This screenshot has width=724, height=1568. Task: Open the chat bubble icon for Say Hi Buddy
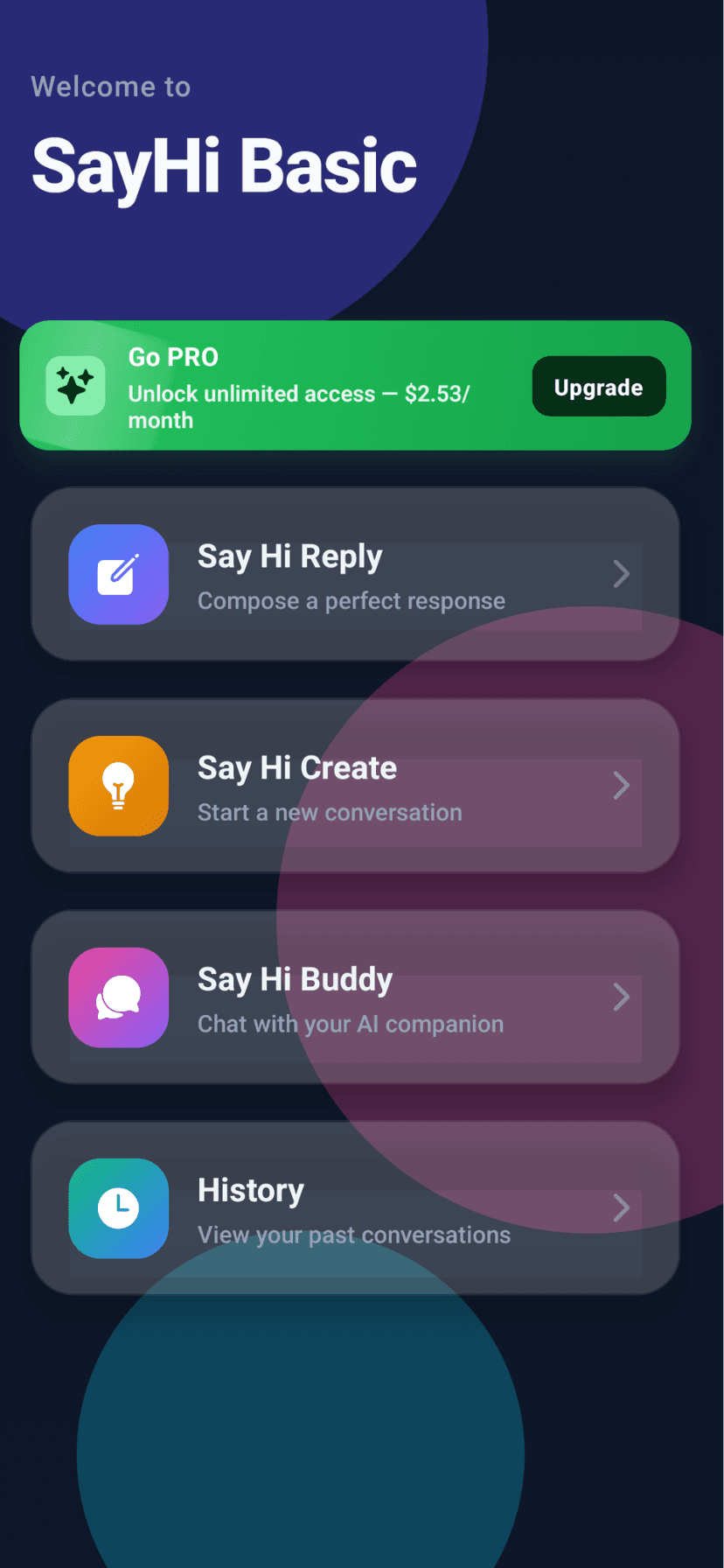[x=118, y=997]
